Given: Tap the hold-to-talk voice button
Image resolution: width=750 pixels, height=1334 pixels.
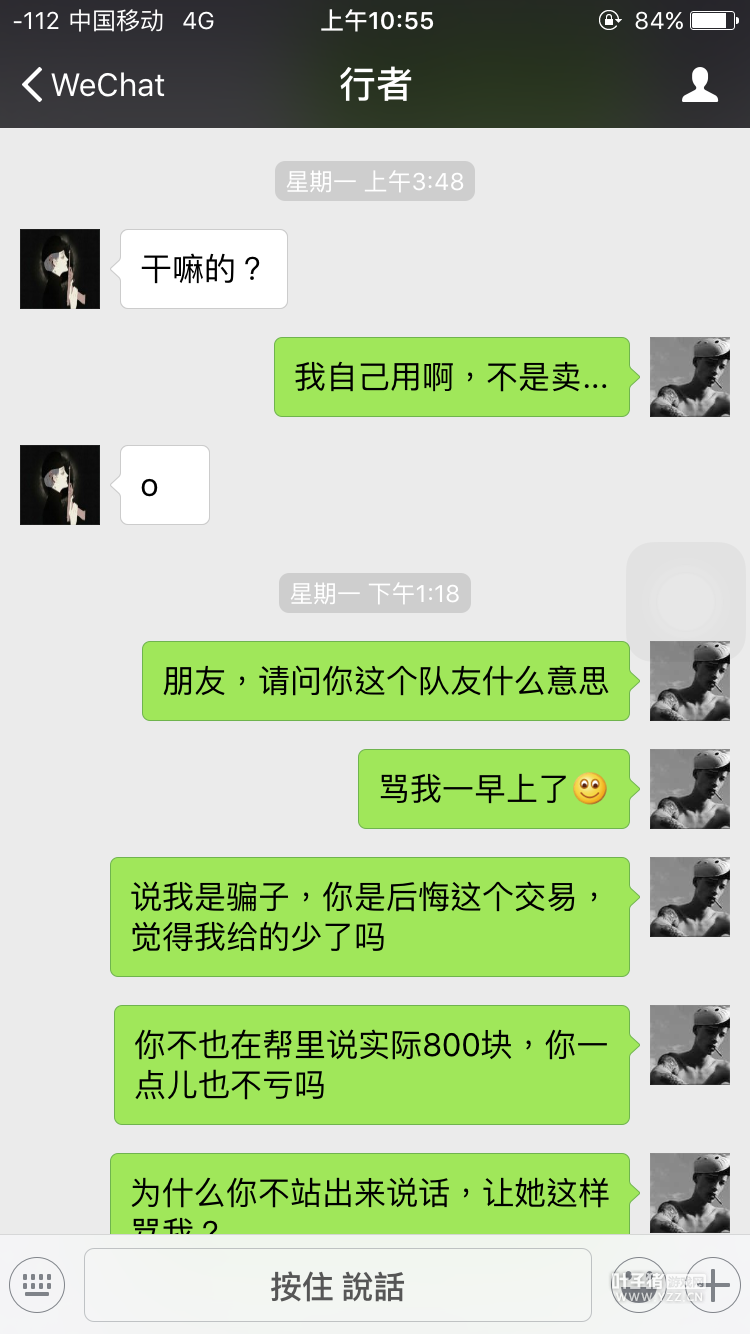Looking at the screenshot, I should pos(337,1285).
